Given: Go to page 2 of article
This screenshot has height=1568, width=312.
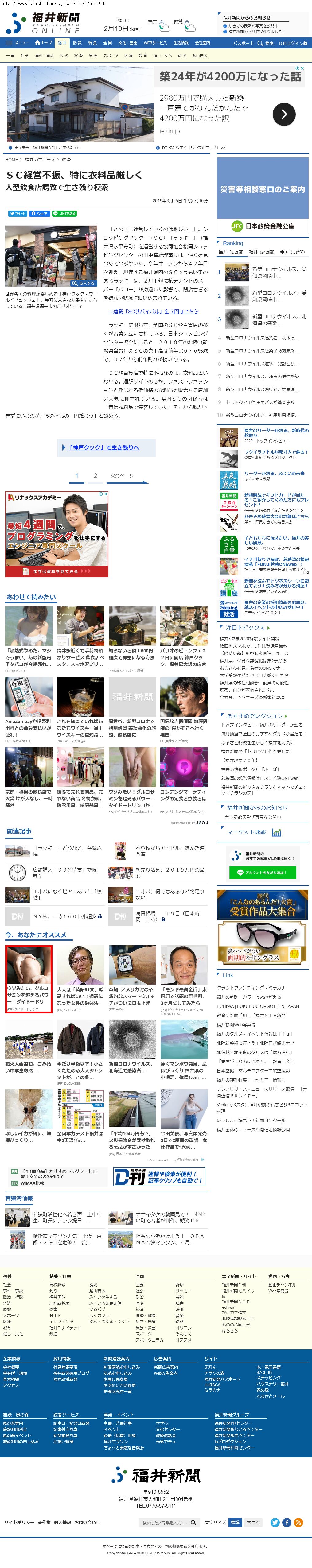Looking at the screenshot, I should pos(95,475).
